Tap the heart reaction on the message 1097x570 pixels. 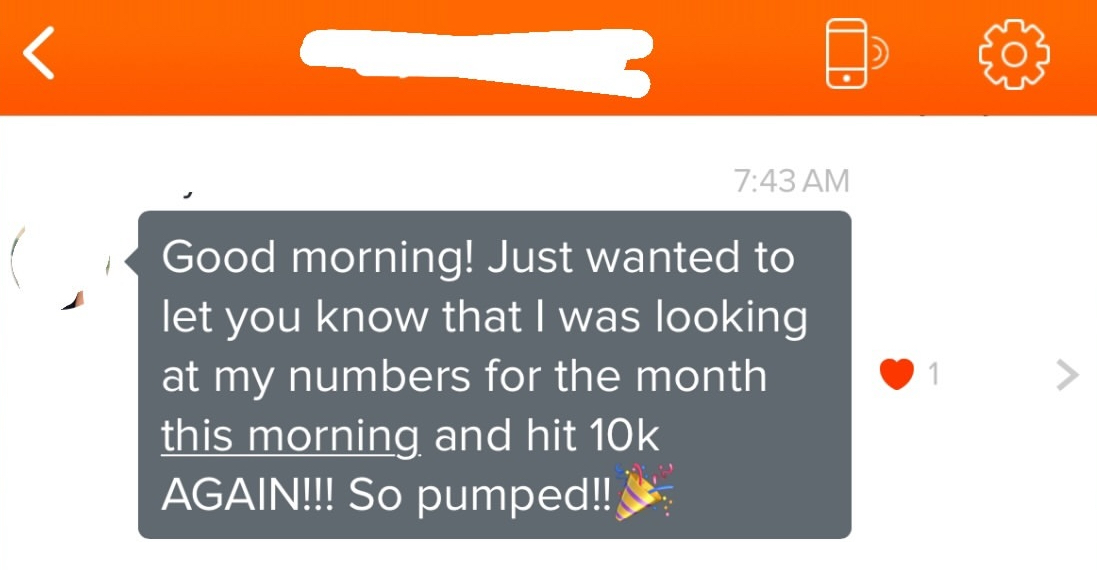click(x=898, y=375)
